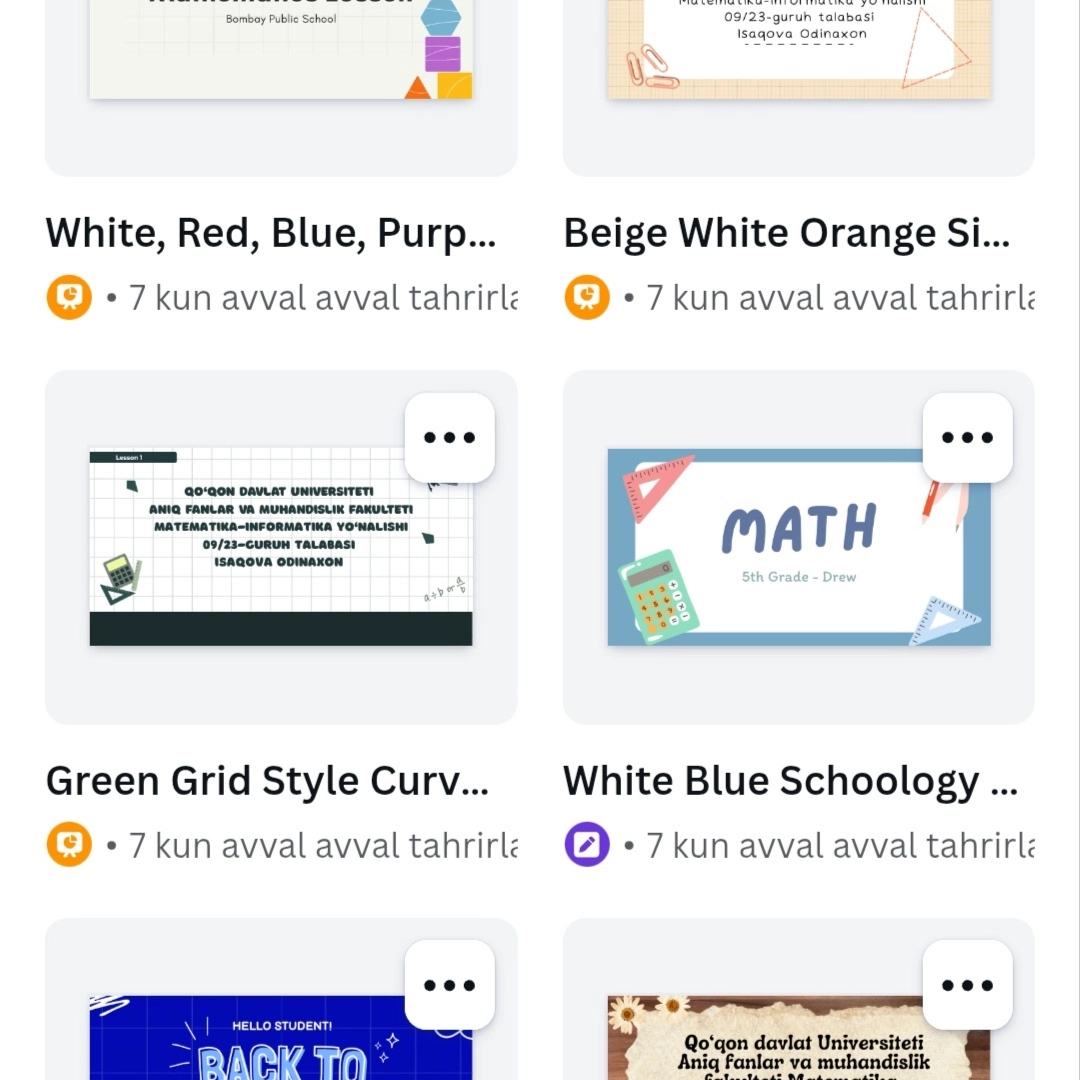Open options menu for White Blue Schoology design

967,437
